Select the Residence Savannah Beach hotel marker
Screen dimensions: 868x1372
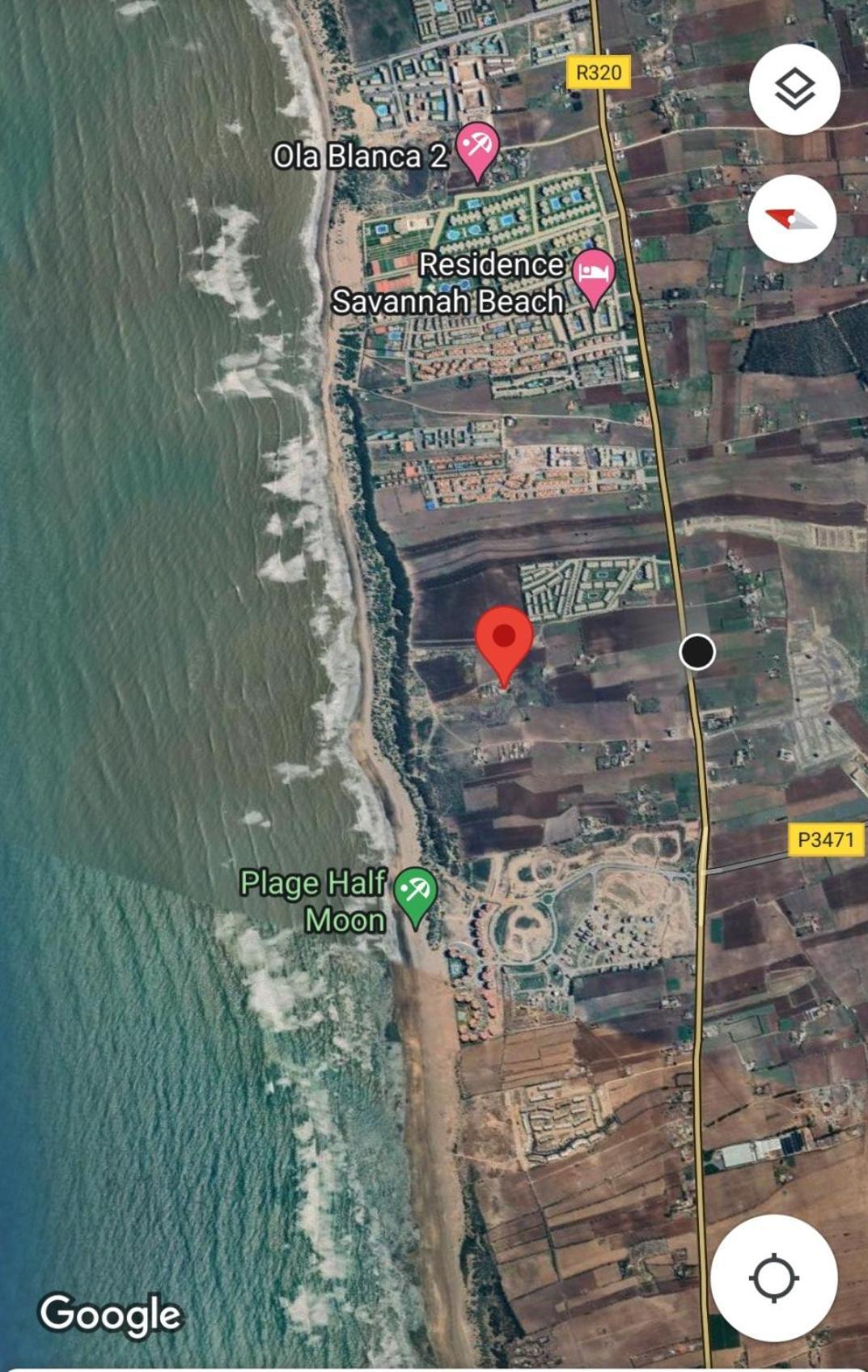(x=593, y=273)
